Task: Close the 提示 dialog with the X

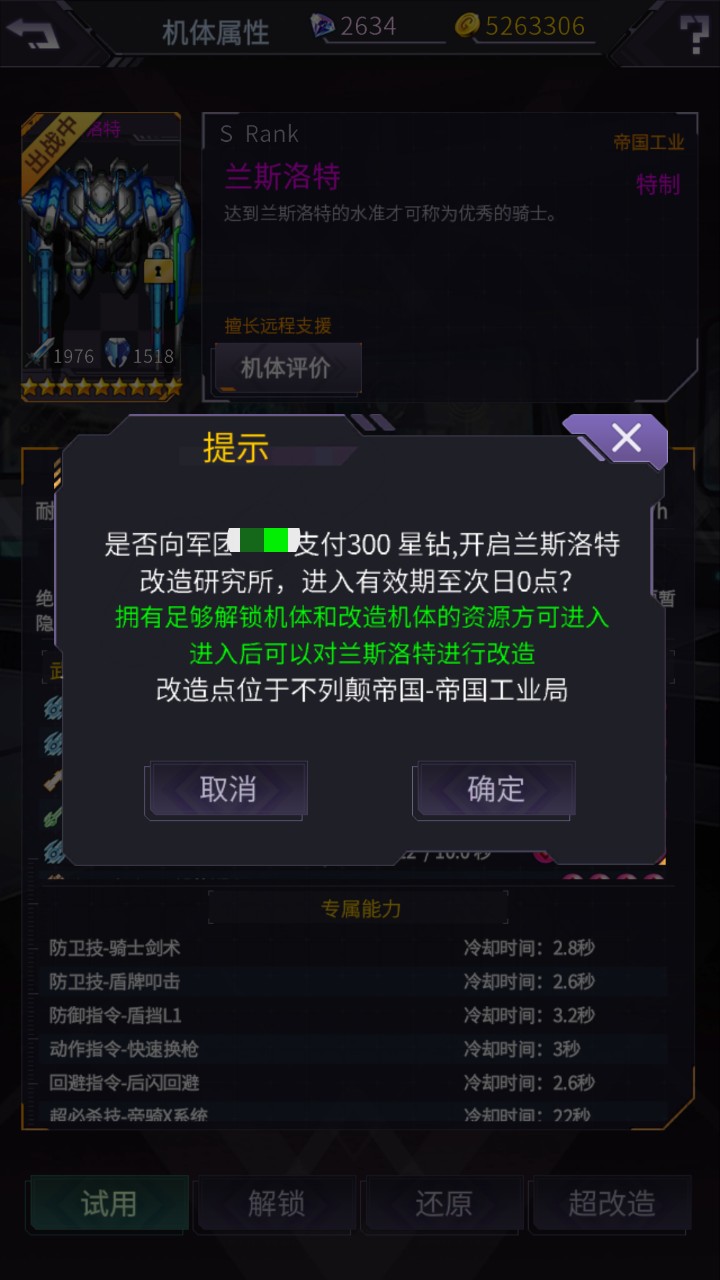Action: 625,439
